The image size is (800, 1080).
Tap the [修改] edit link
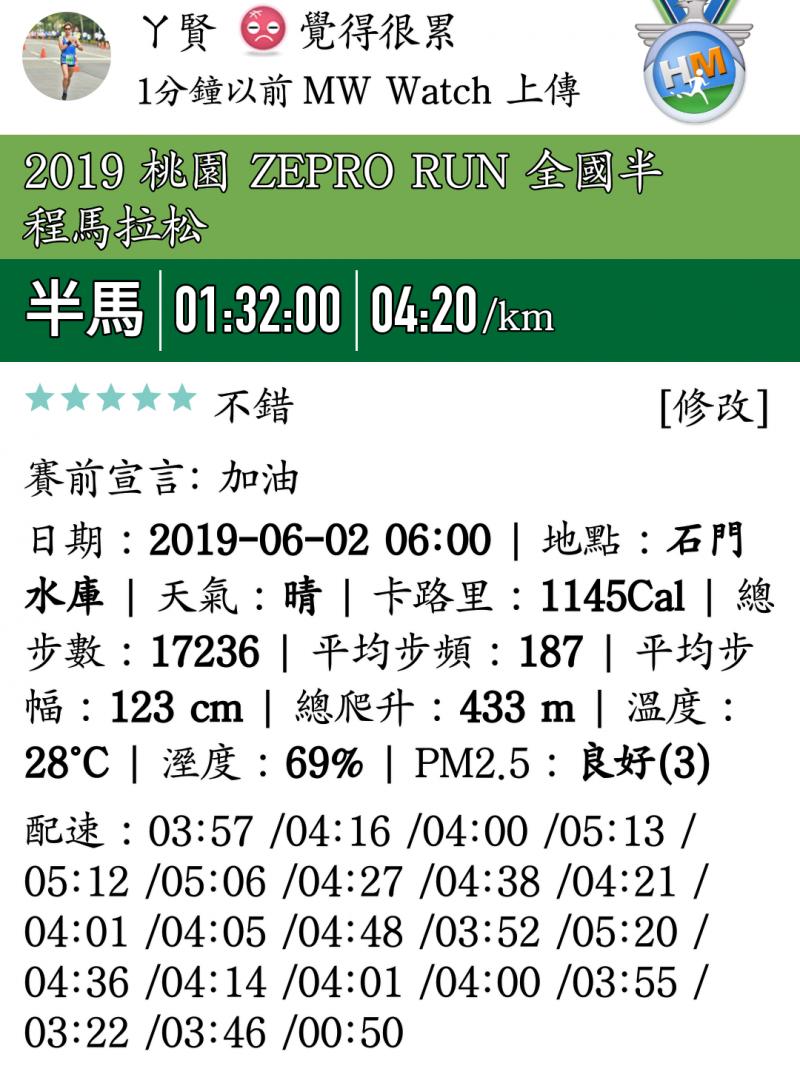coord(714,406)
